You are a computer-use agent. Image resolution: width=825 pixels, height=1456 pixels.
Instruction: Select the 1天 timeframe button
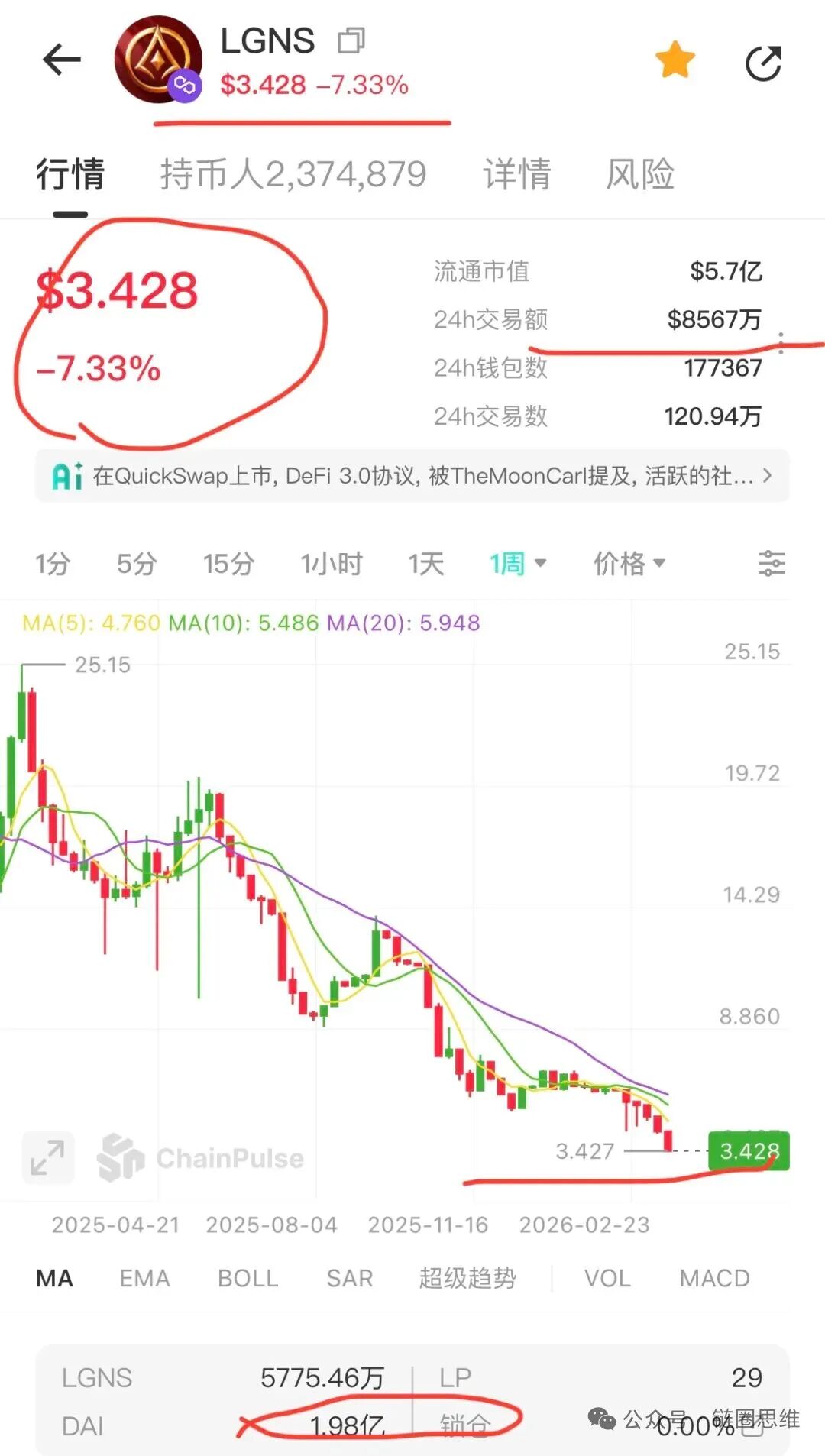pyautogui.click(x=425, y=564)
